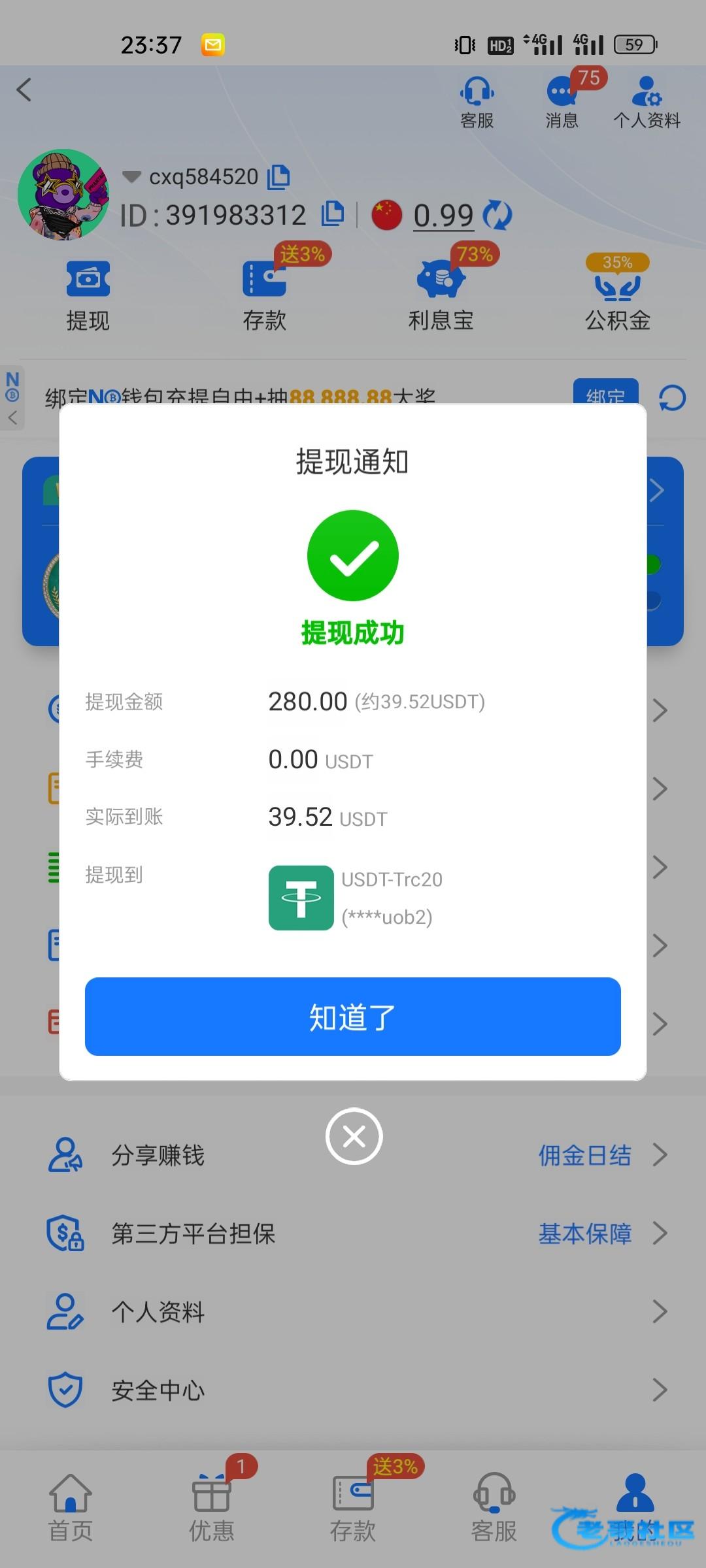Copy the username cxq584520
The image size is (706, 1568).
tap(278, 176)
